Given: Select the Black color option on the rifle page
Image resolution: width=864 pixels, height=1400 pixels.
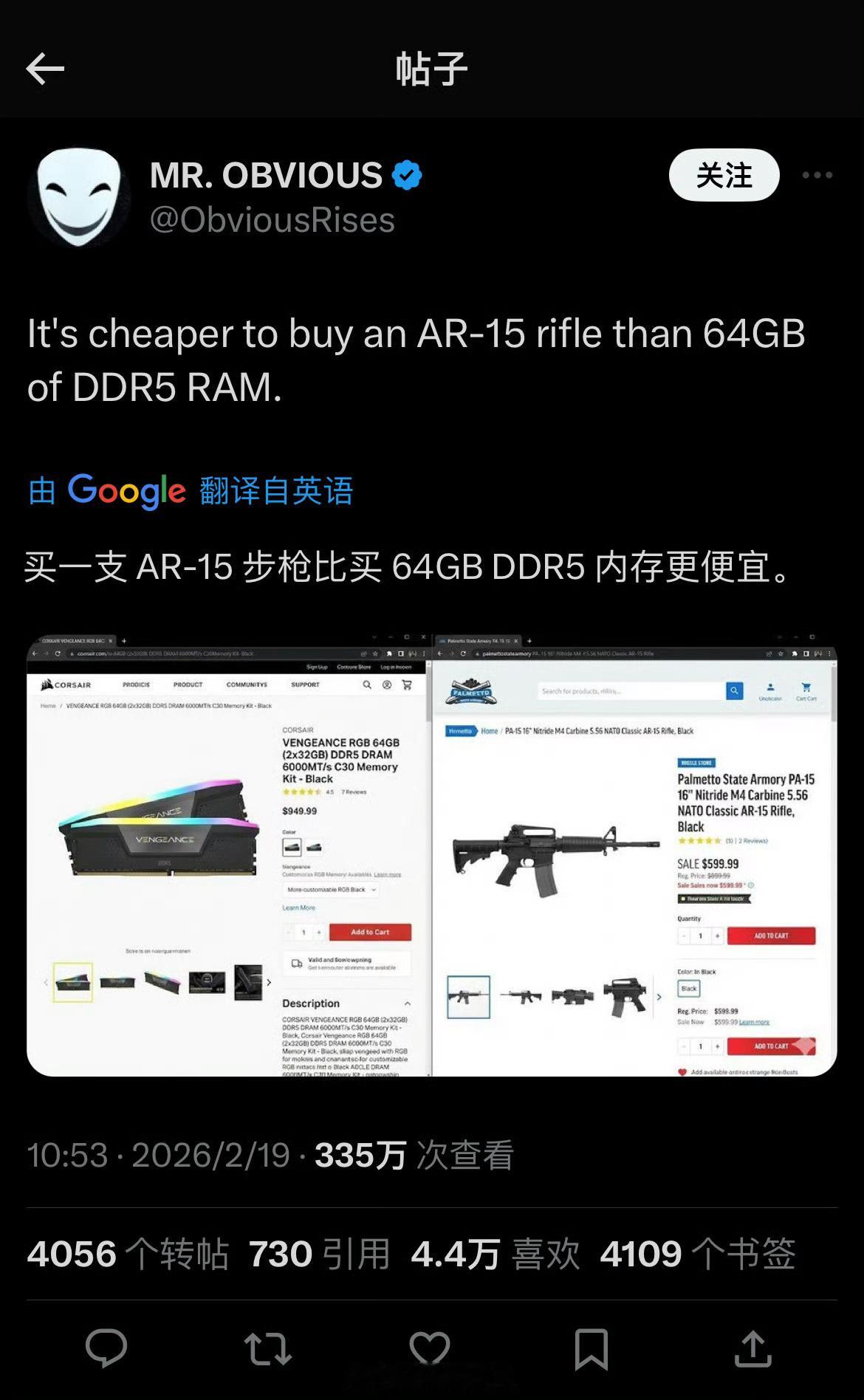Looking at the screenshot, I should pyautogui.click(x=689, y=988).
